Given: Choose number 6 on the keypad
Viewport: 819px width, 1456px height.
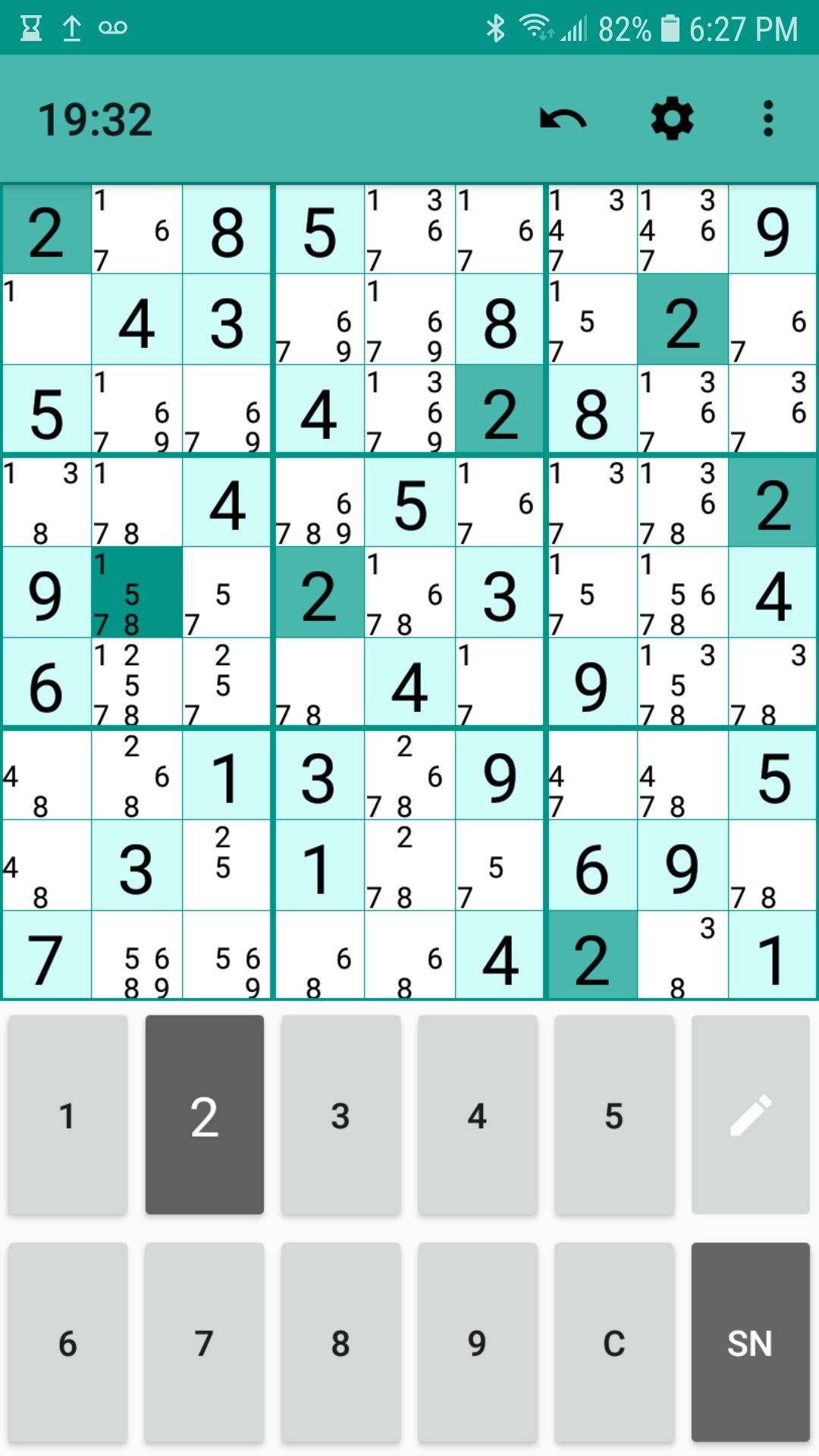Looking at the screenshot, I should pos(67,1342).
